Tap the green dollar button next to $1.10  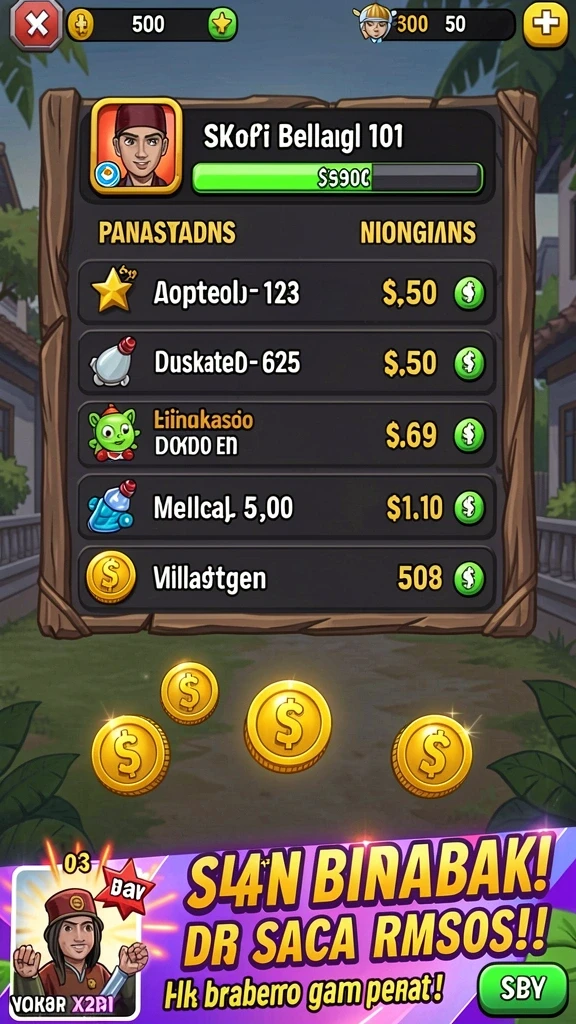469,507
